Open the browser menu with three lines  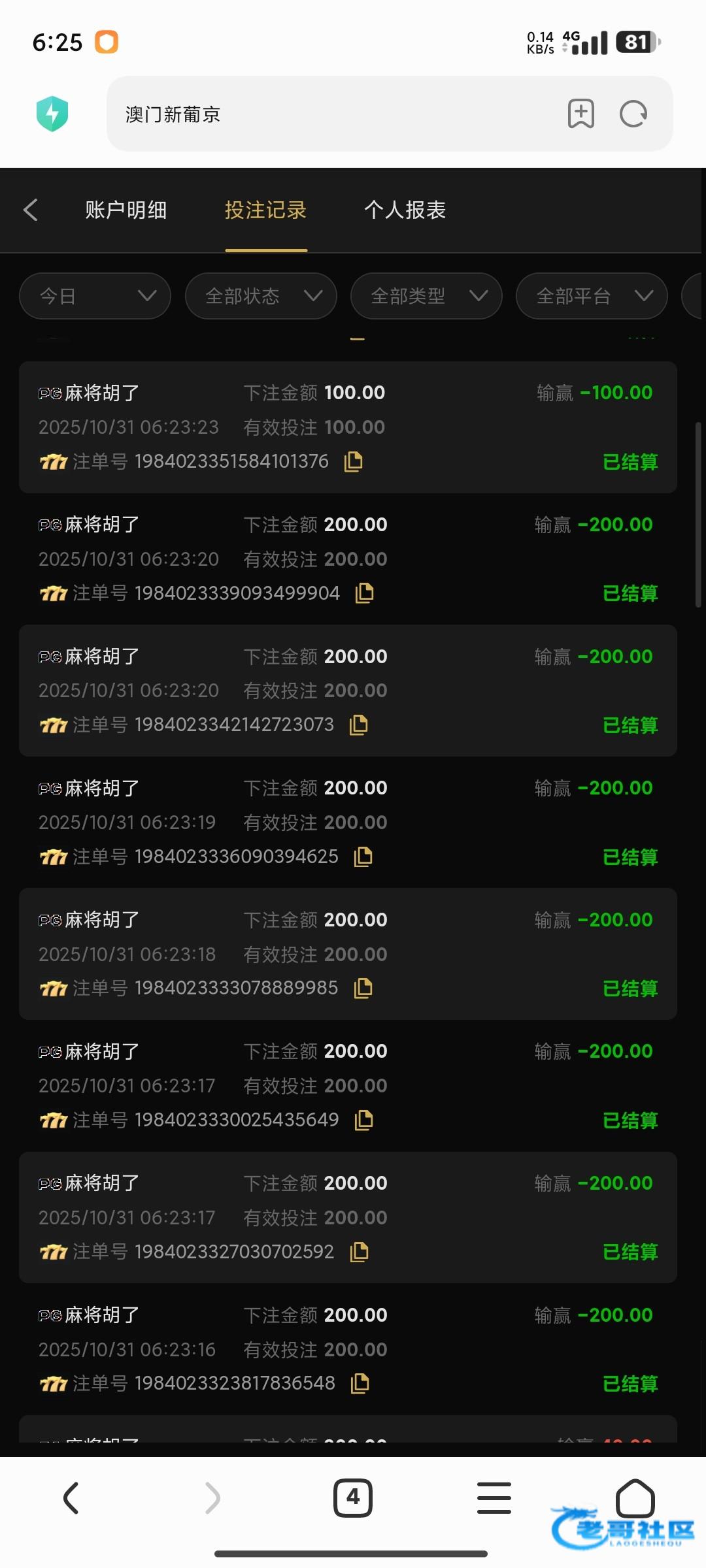tap(494, 1497)
